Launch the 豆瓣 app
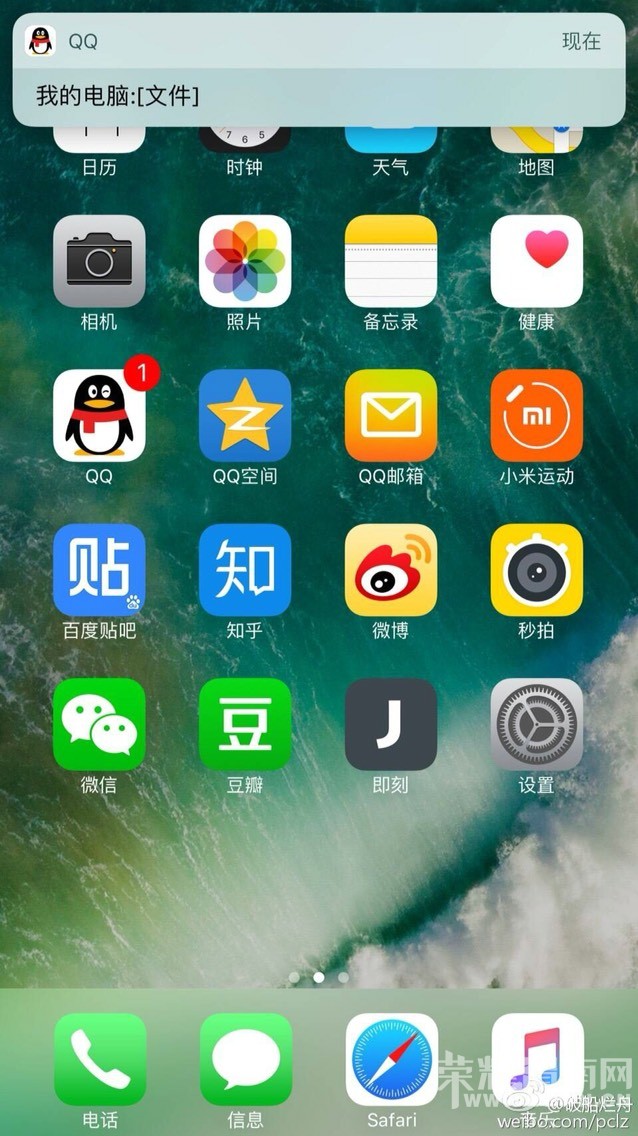The width and height of the screenshot is (638, 1136). point(245,725)
